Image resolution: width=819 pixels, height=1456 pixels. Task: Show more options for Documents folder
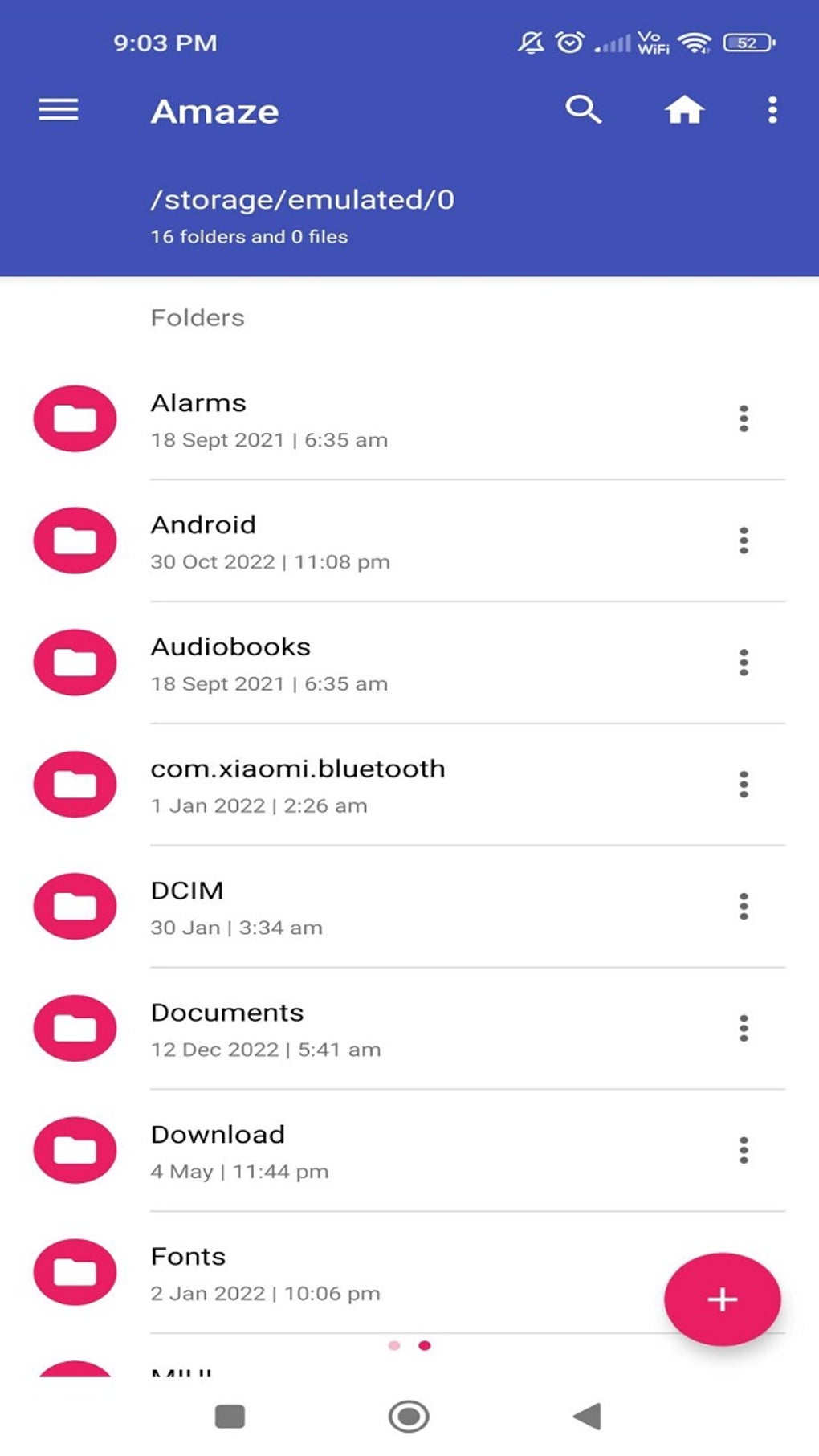(744, 1029)
